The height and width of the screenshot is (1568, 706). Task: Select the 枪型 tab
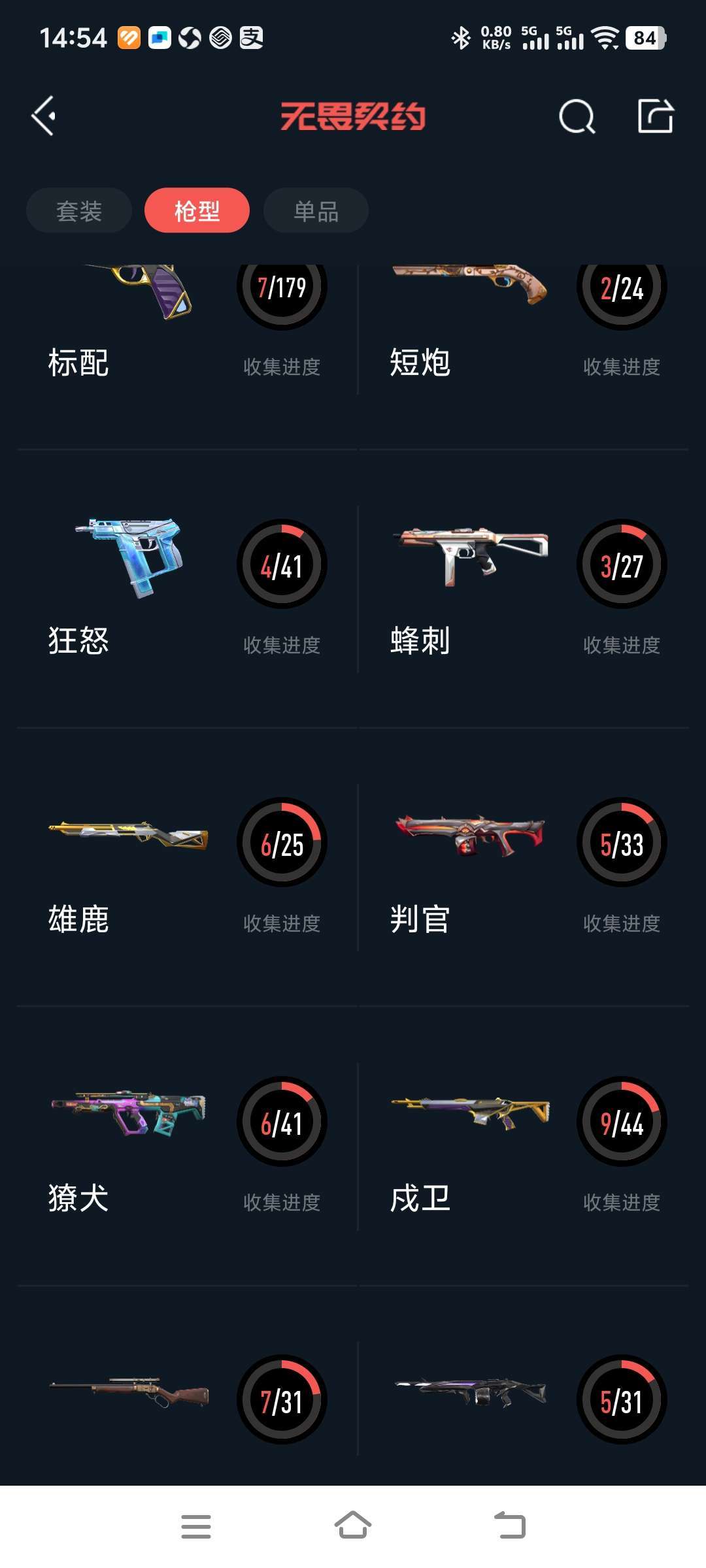197,210
